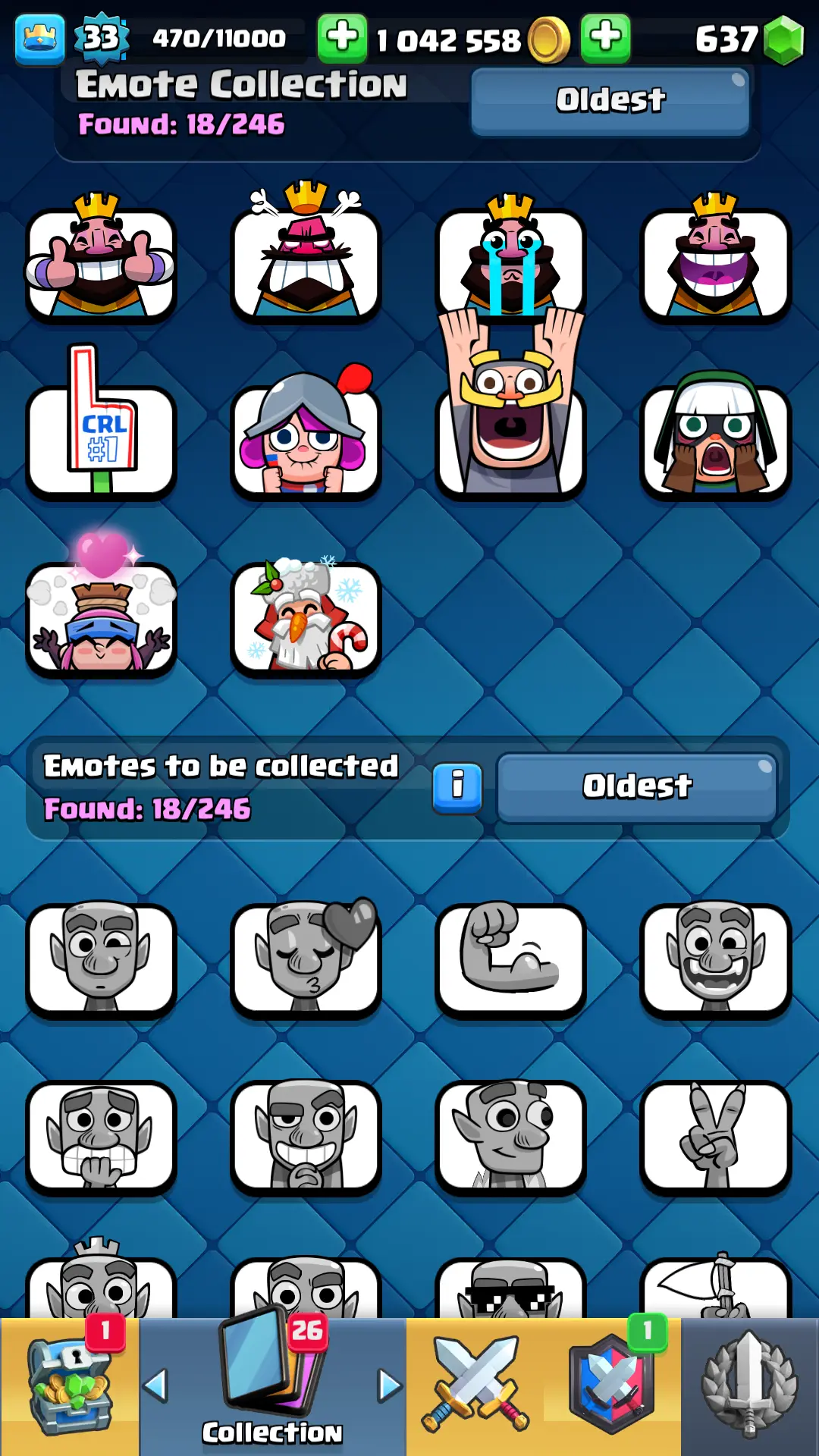The width and height of the screenshot is (819, 1456).
Task: Select the angry King emote
Action: 306,262
